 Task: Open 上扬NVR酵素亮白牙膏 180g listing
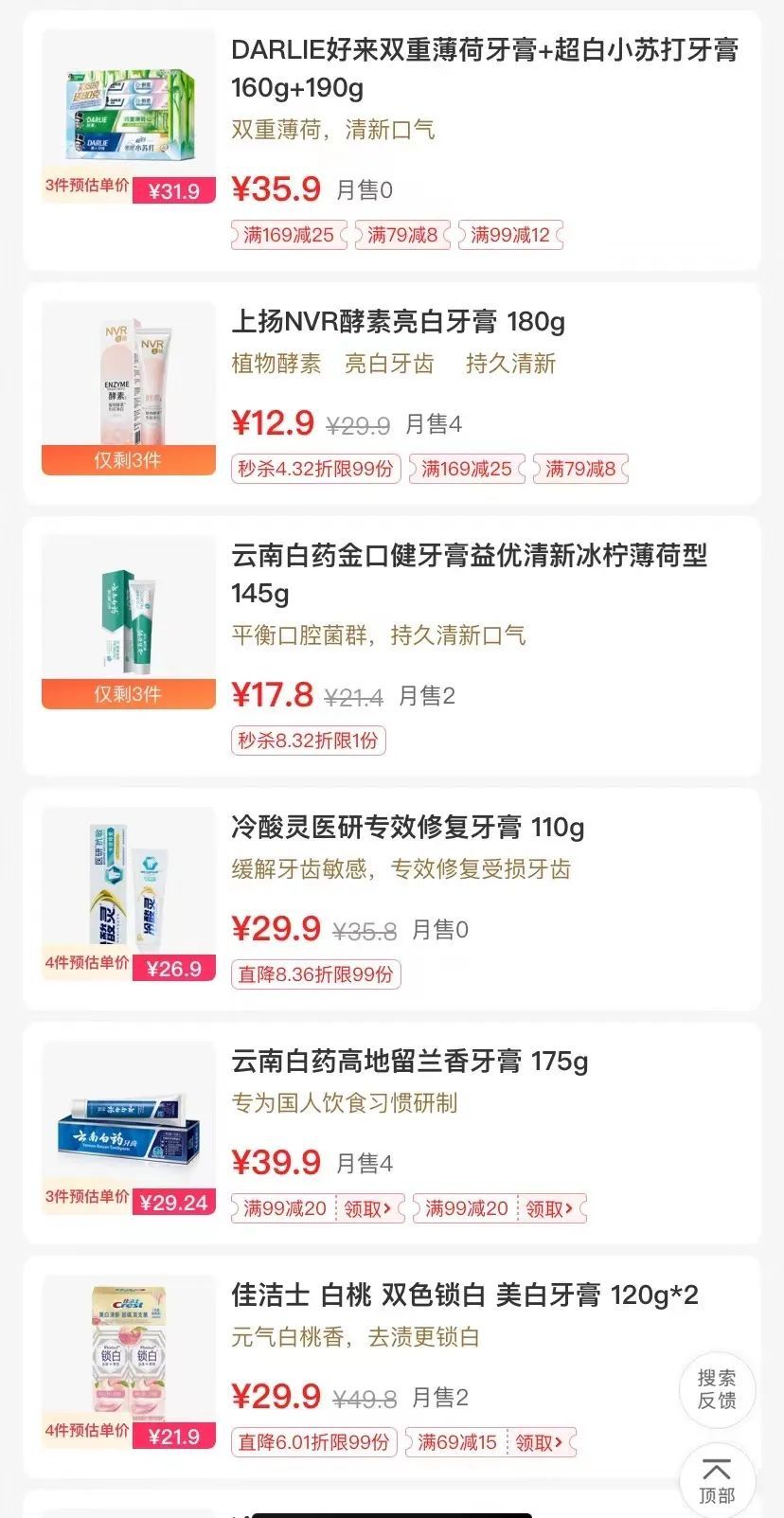click(398, 322)
